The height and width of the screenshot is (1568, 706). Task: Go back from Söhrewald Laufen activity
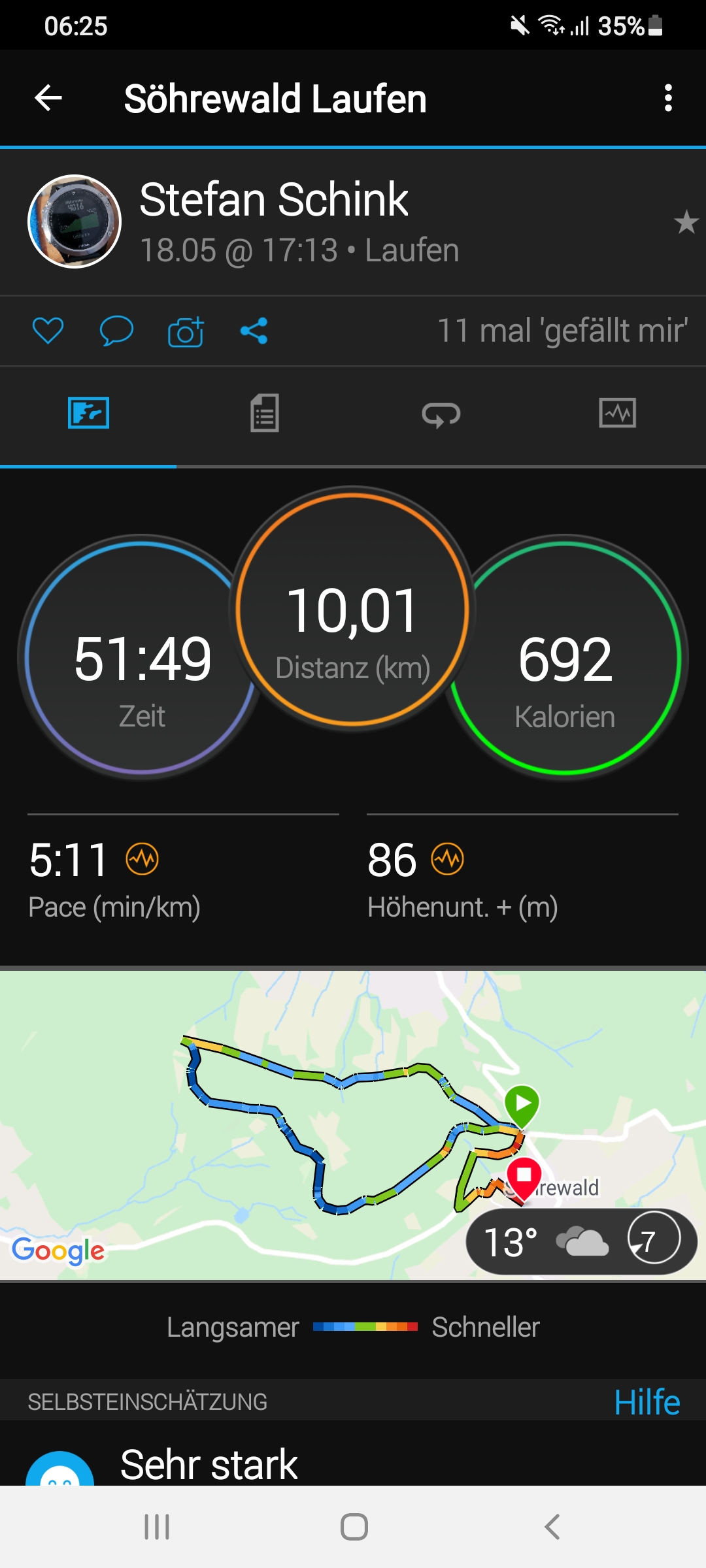[x=48, y=99]
